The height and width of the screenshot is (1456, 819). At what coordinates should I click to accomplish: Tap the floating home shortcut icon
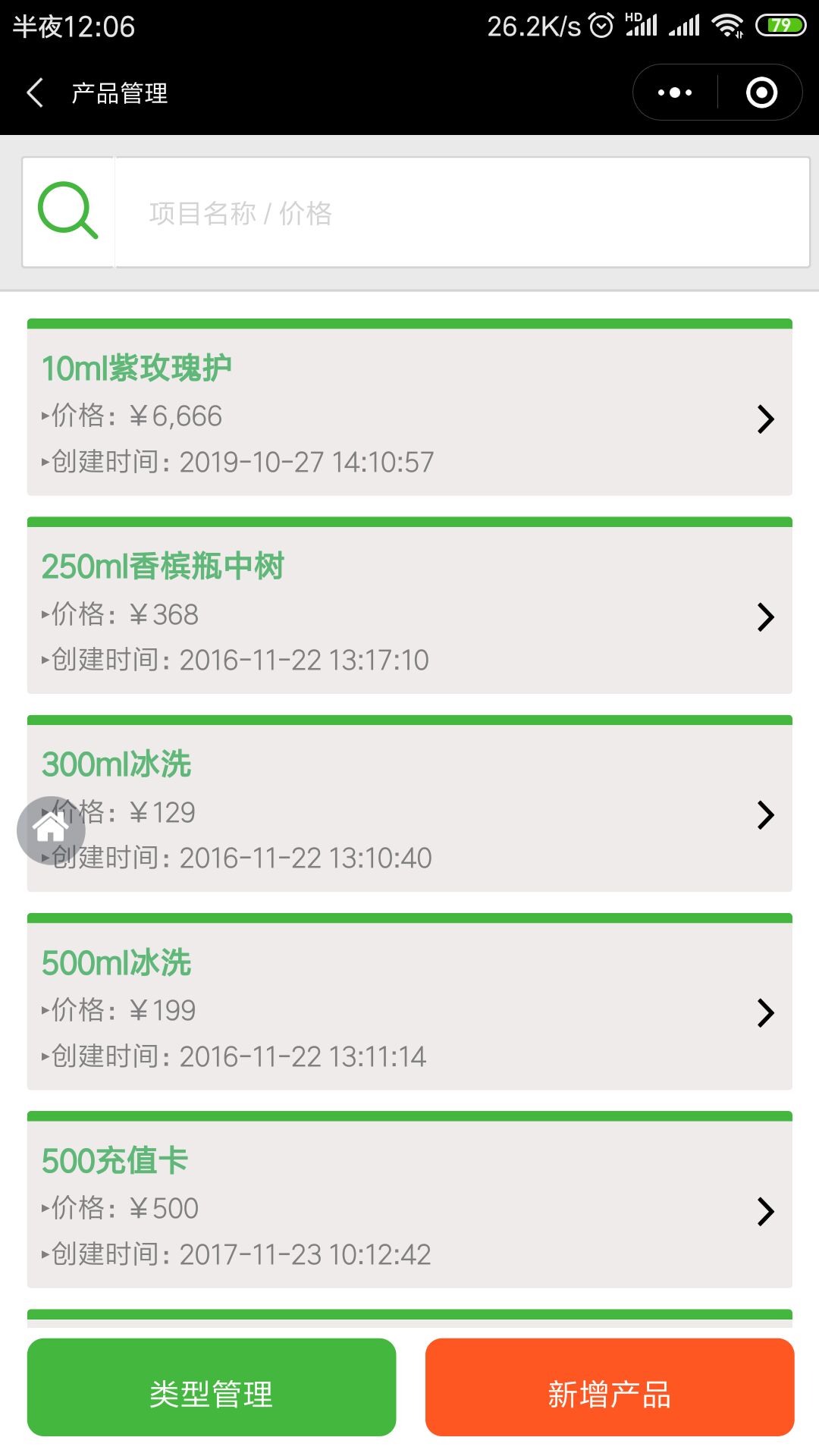52,829
